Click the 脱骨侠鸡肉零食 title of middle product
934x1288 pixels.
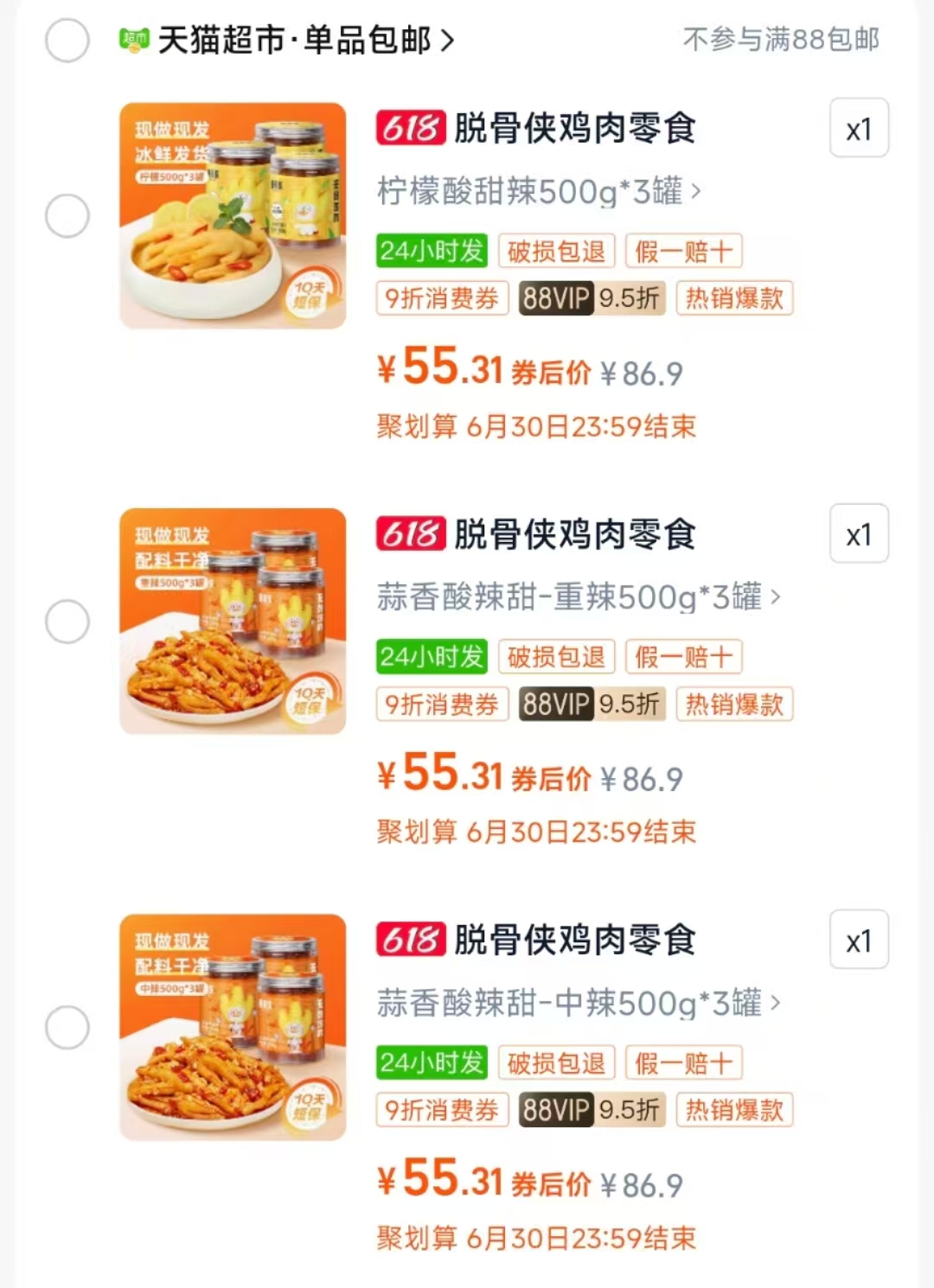click(571, 534)
